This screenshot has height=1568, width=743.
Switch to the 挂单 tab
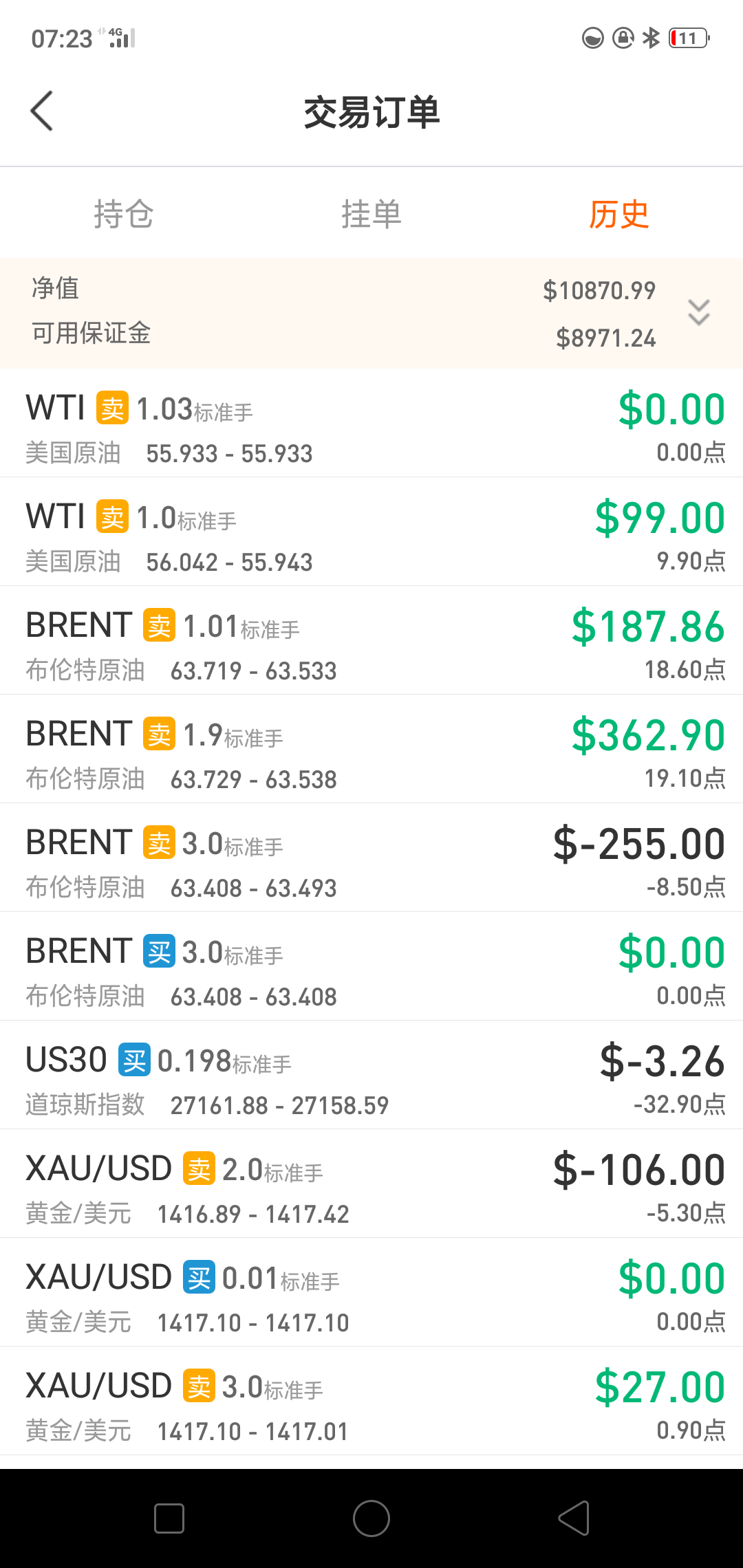pos(371,214)
